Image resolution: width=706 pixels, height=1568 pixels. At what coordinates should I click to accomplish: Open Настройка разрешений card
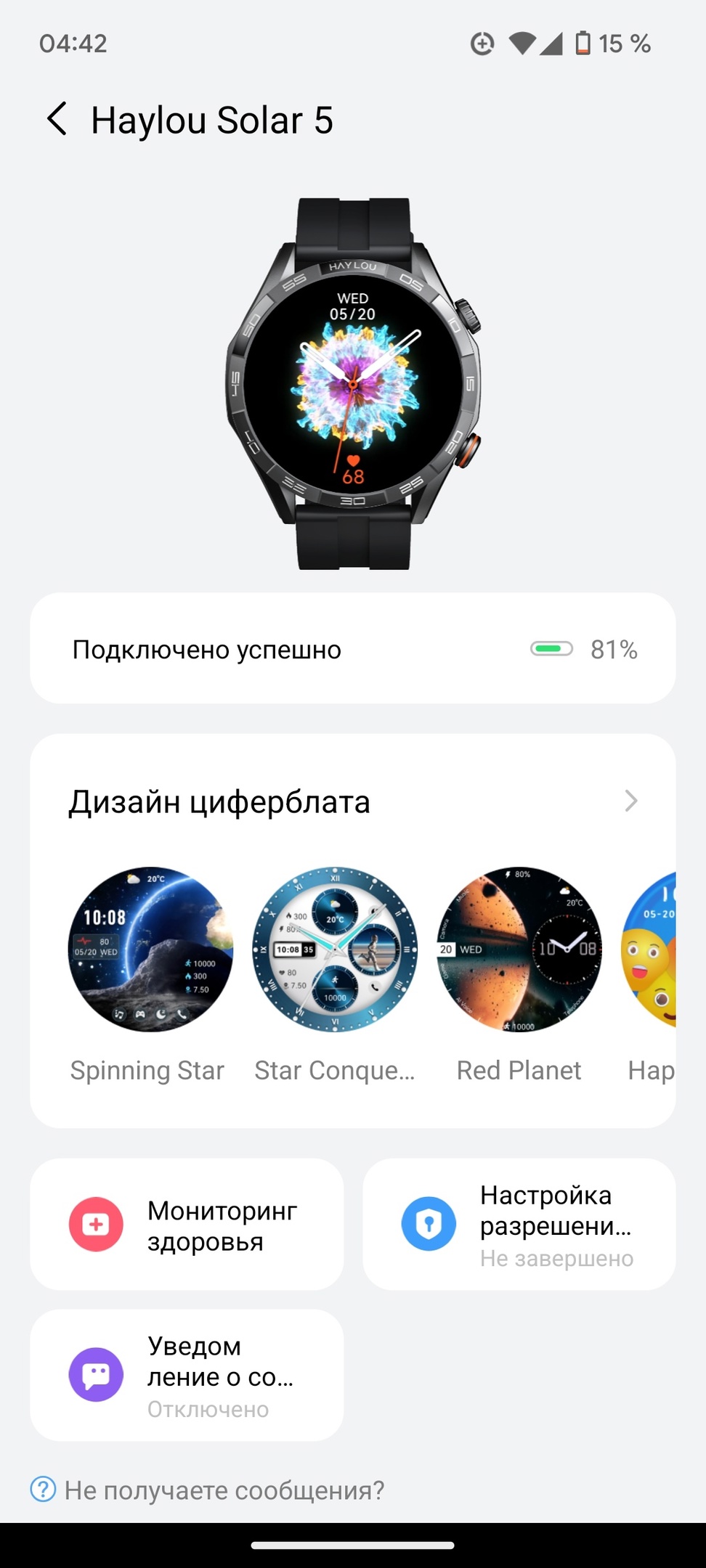click(x=519, y=1225)
